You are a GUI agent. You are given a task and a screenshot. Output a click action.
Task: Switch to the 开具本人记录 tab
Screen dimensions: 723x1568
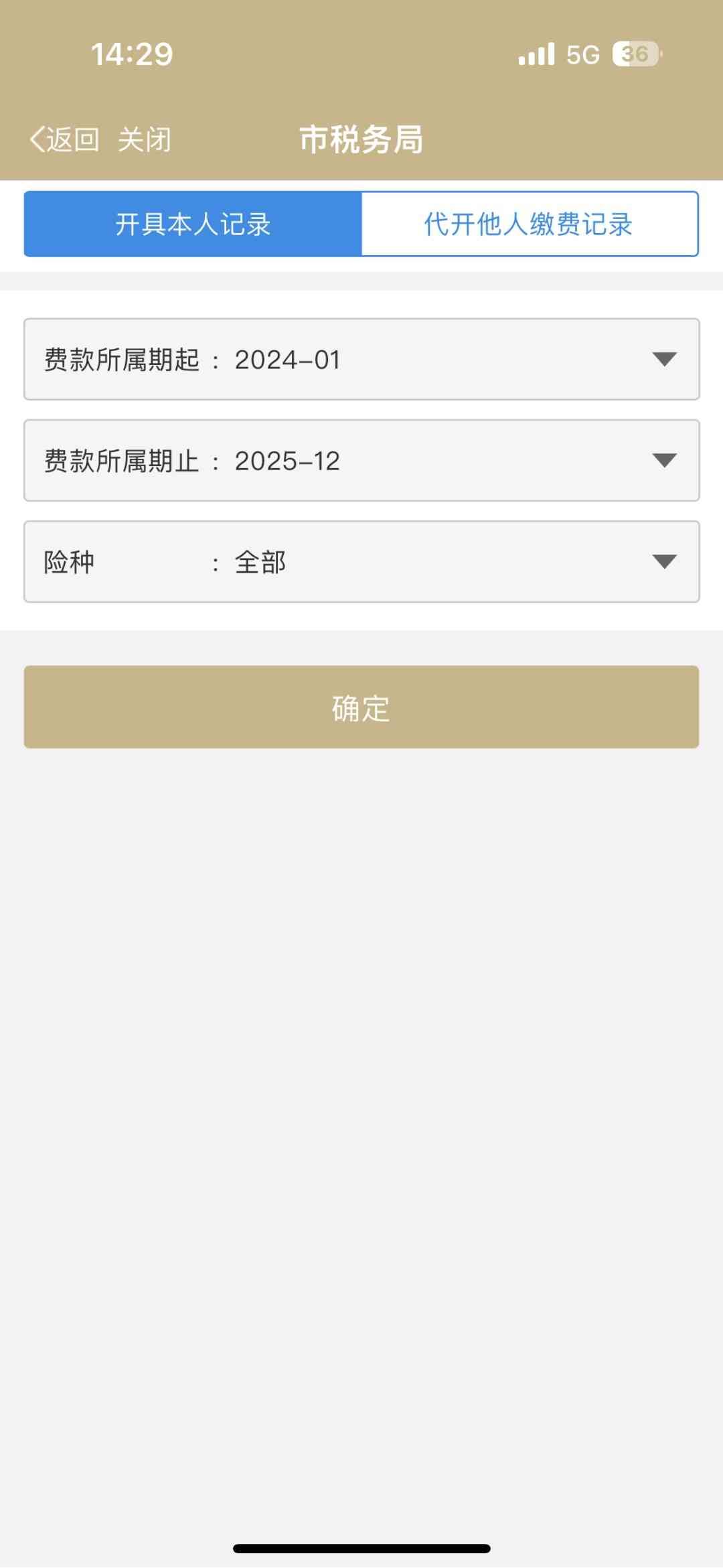point(193,224)
